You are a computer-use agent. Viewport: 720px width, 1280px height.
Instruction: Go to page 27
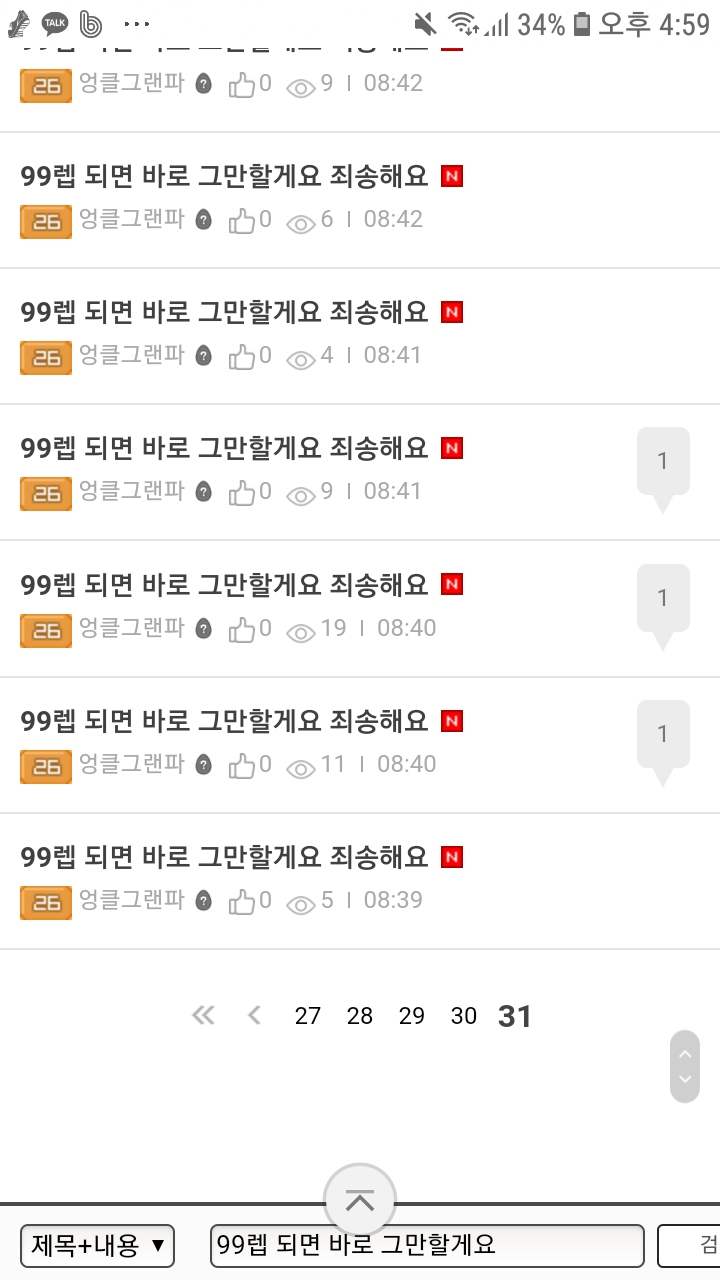(x=308, y=1016)
